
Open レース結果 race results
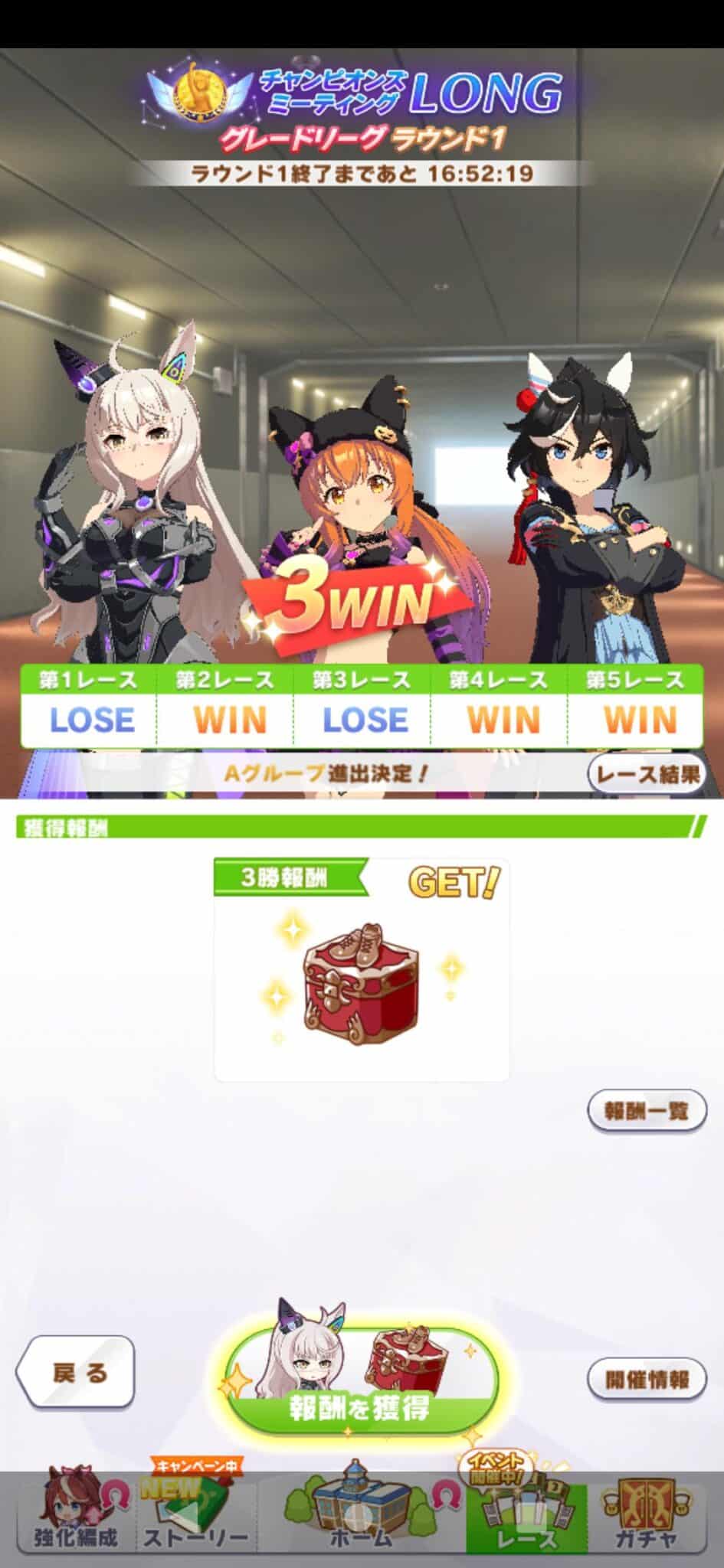click(x=646, y=774)
